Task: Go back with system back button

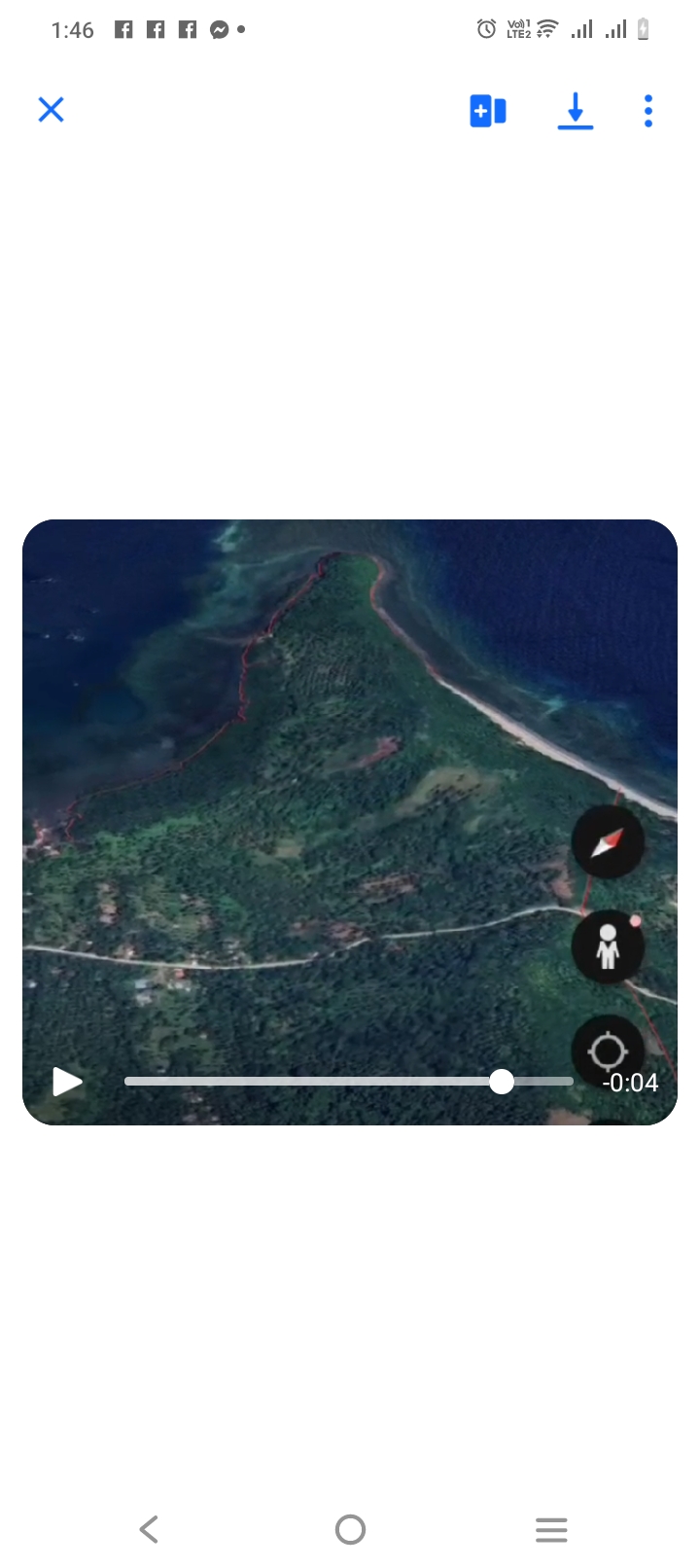Action: click(x=149, y=1529)
